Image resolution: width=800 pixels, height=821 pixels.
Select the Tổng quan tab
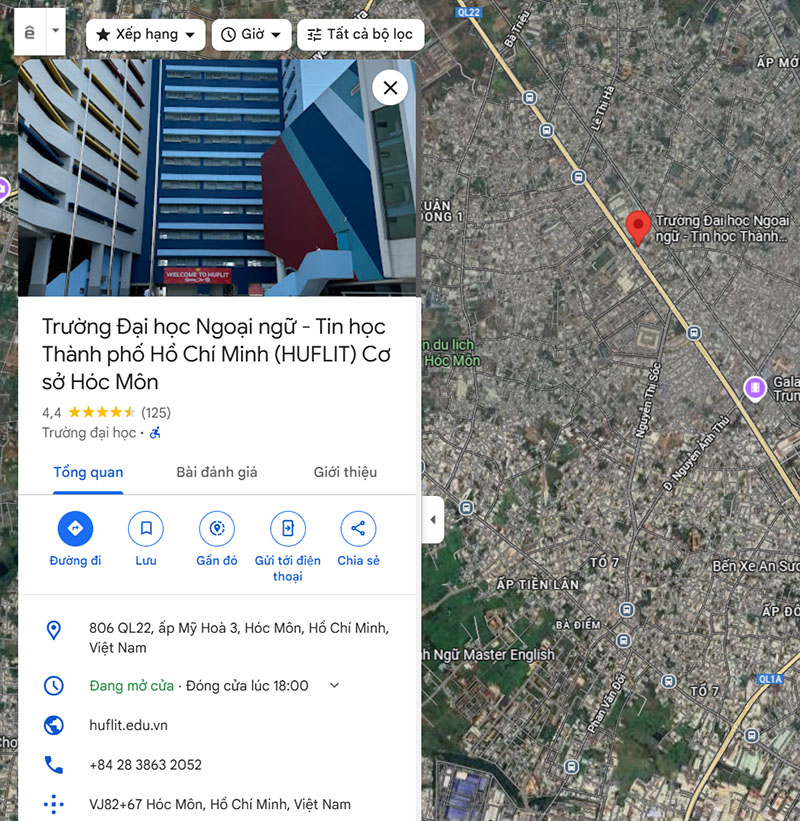pyautogui.click(x=88, y=472)
